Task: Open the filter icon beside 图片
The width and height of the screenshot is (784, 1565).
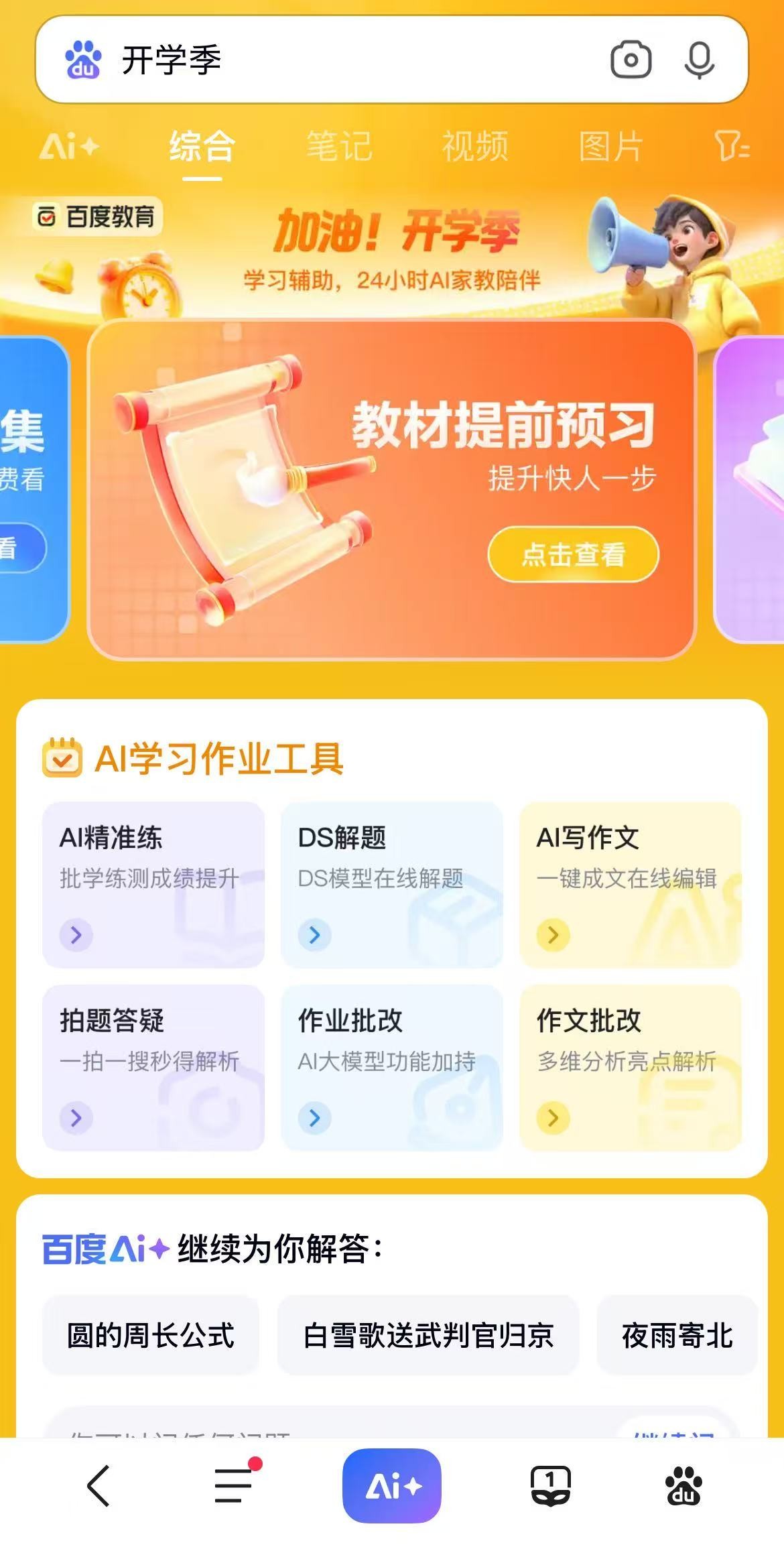Action: (731, 146)
